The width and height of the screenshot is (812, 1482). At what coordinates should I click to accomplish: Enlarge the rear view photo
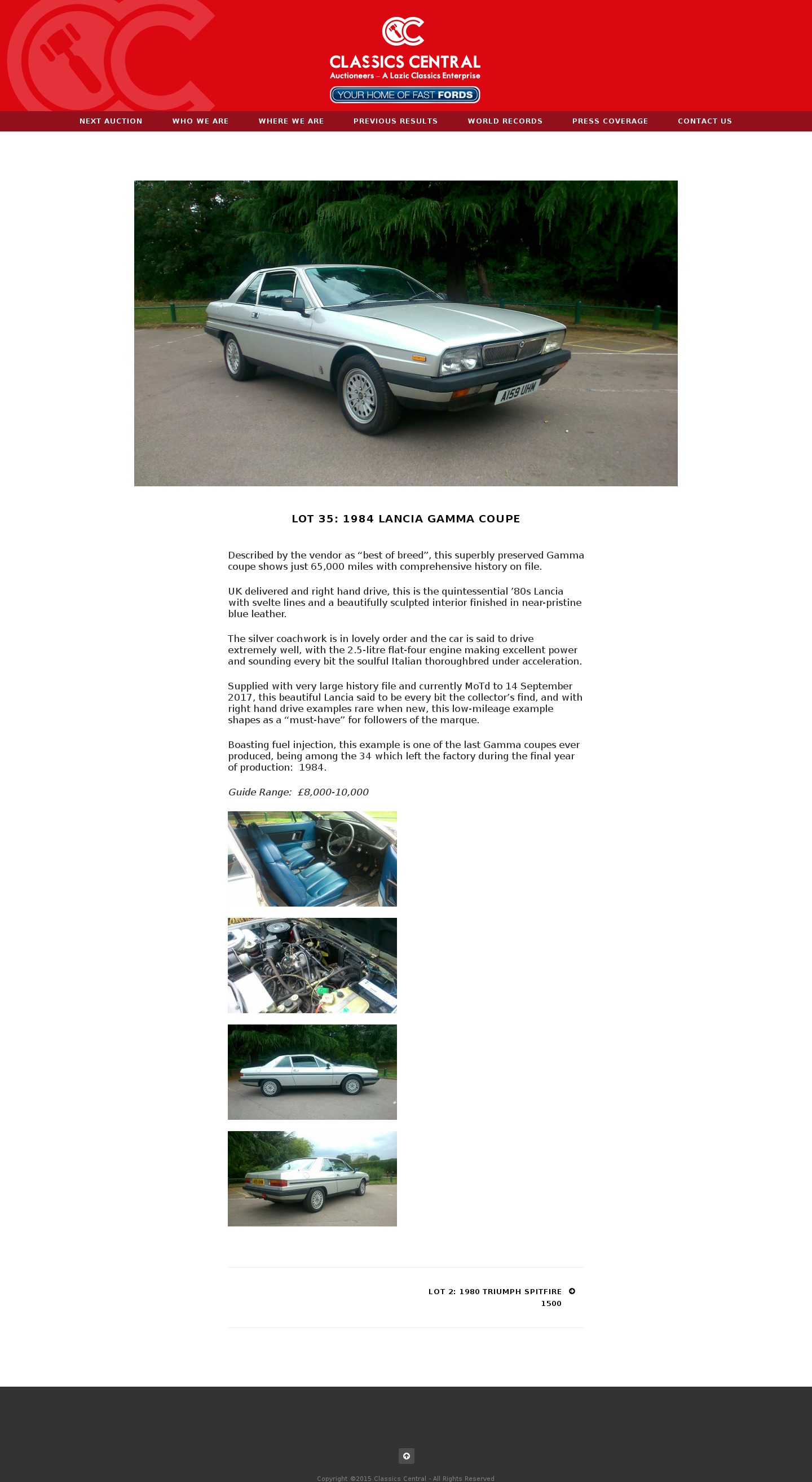[312, 1178]
